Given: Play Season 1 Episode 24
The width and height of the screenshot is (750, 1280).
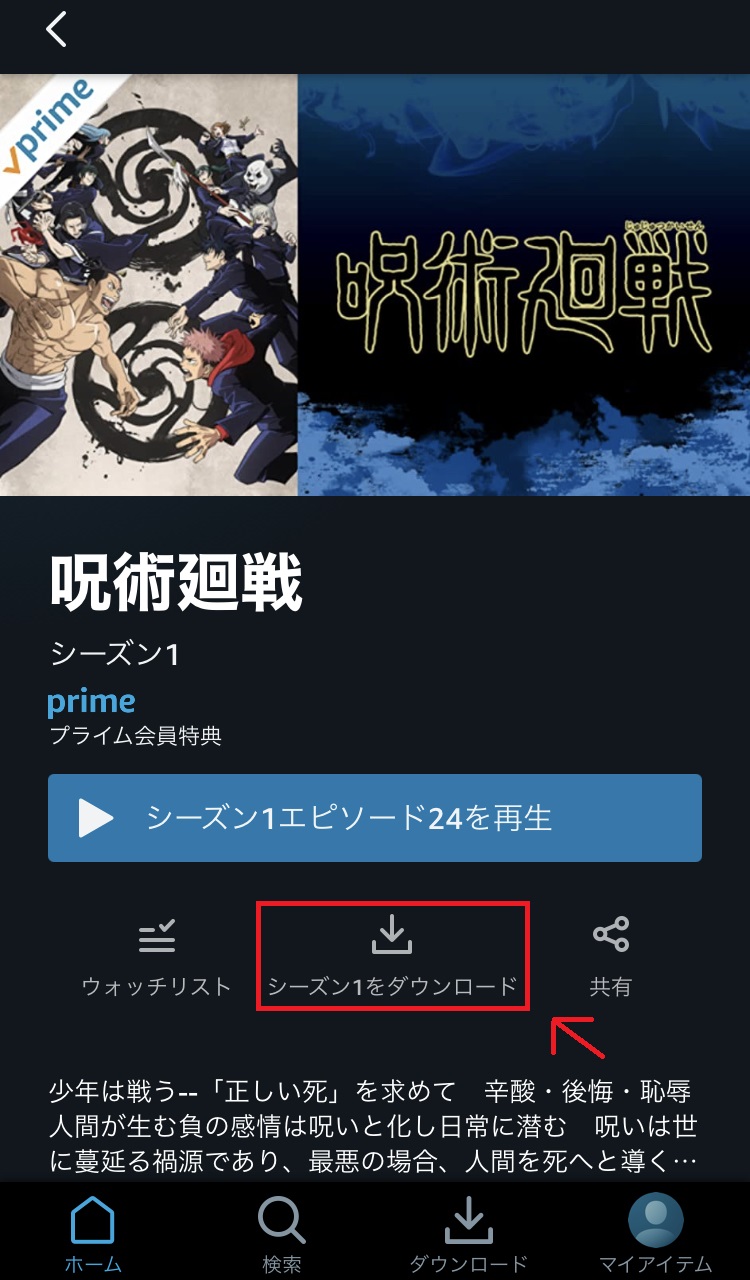Looking at the screenshot, I should point(375,818).
